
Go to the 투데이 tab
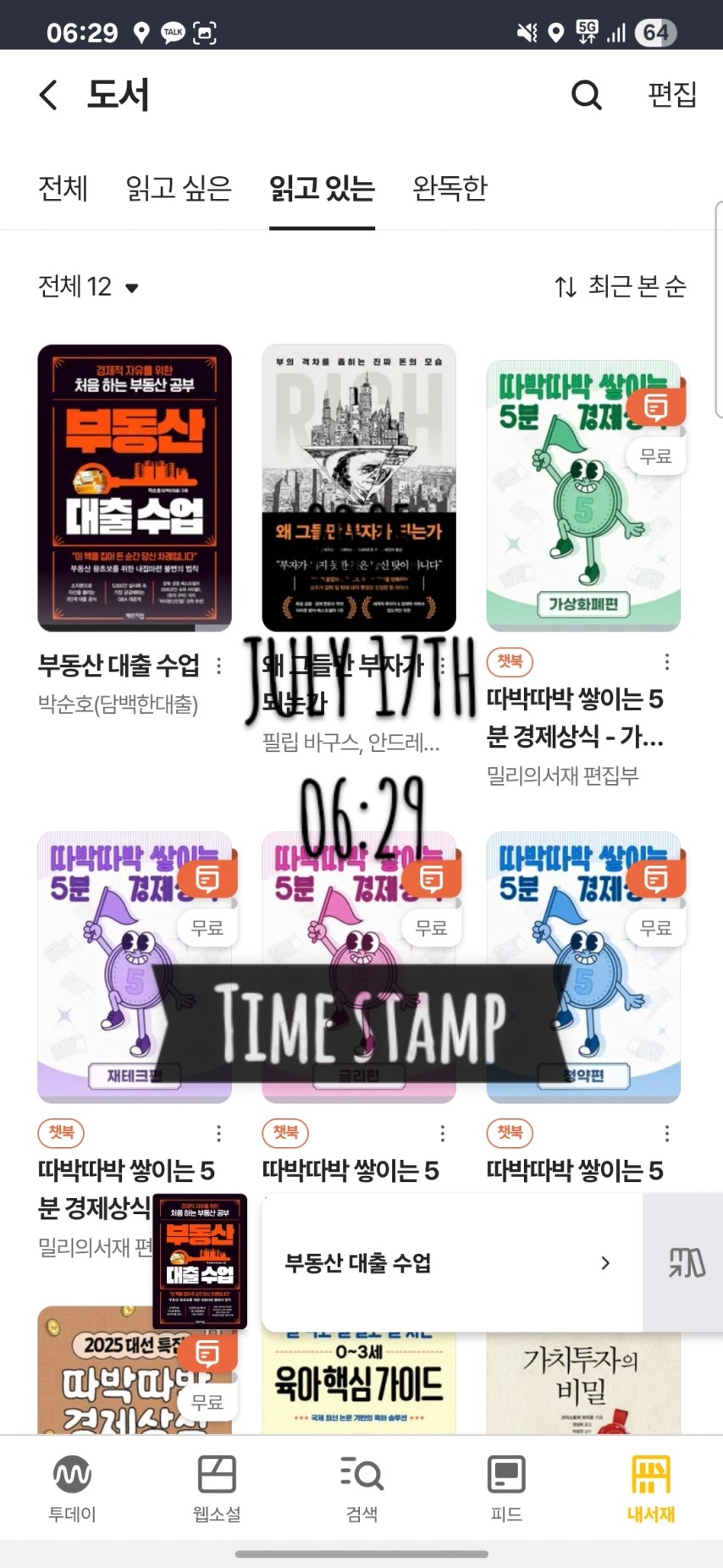(72, 1488)
